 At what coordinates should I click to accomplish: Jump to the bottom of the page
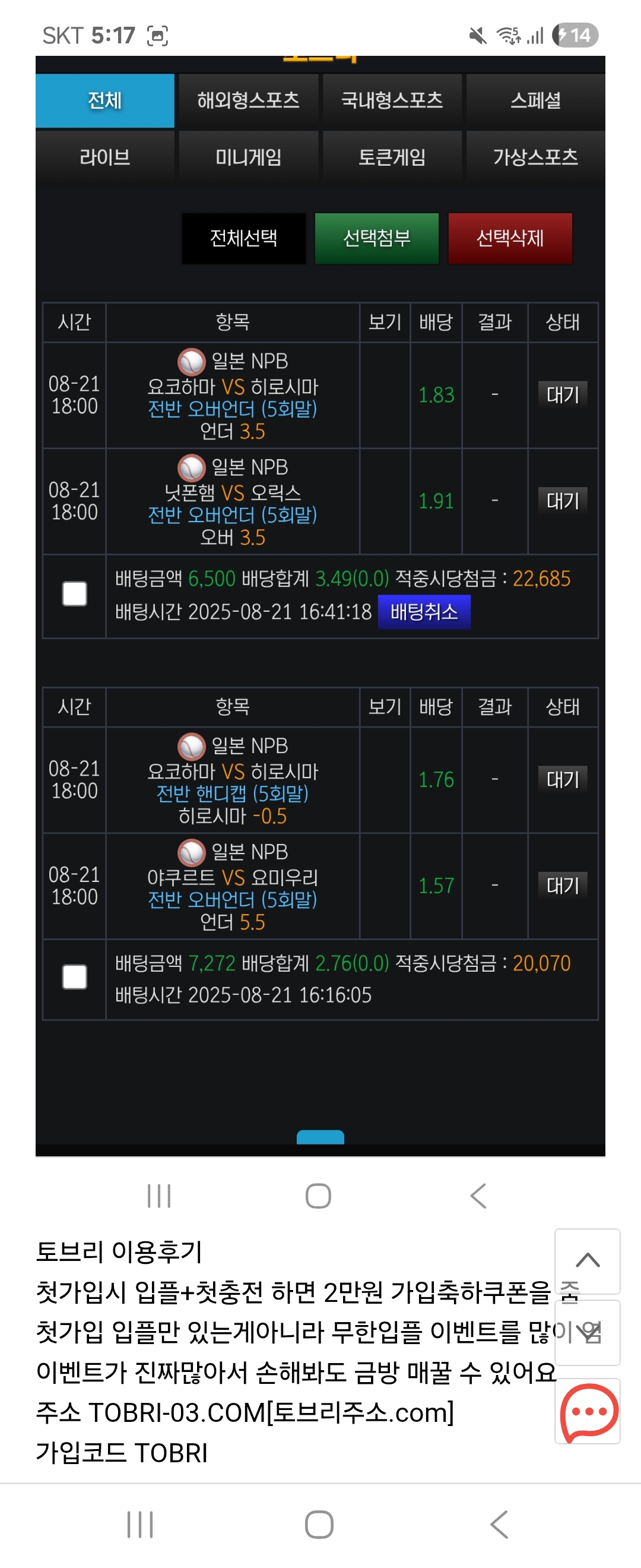[587, 1332]
